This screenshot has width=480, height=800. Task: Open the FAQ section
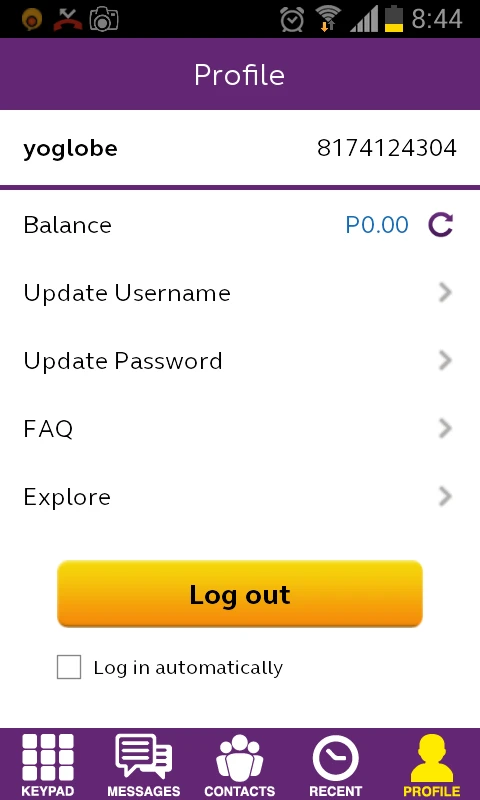[240, 429]
